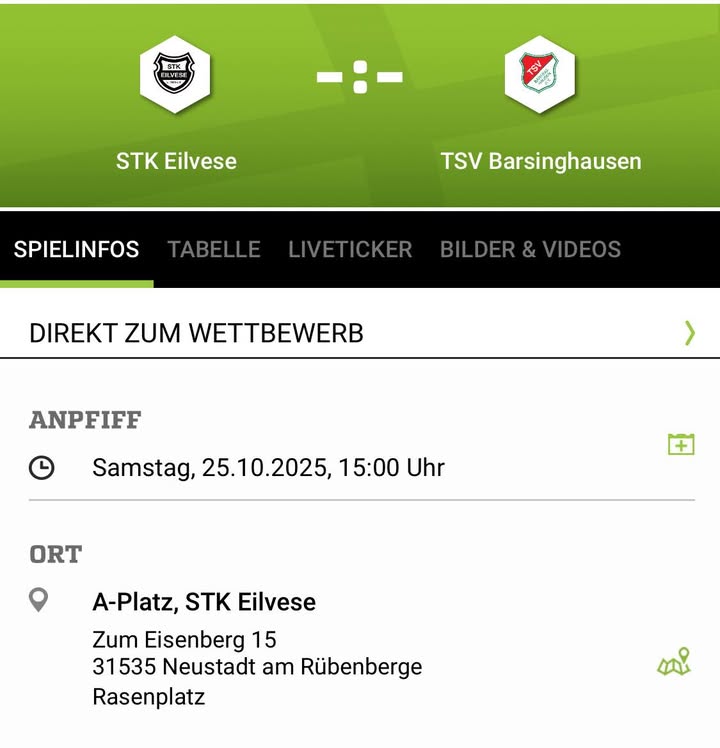Open TSV Barsinghausen team page
The width and height of the screenshot is (720, 748).
click(540, 75)
